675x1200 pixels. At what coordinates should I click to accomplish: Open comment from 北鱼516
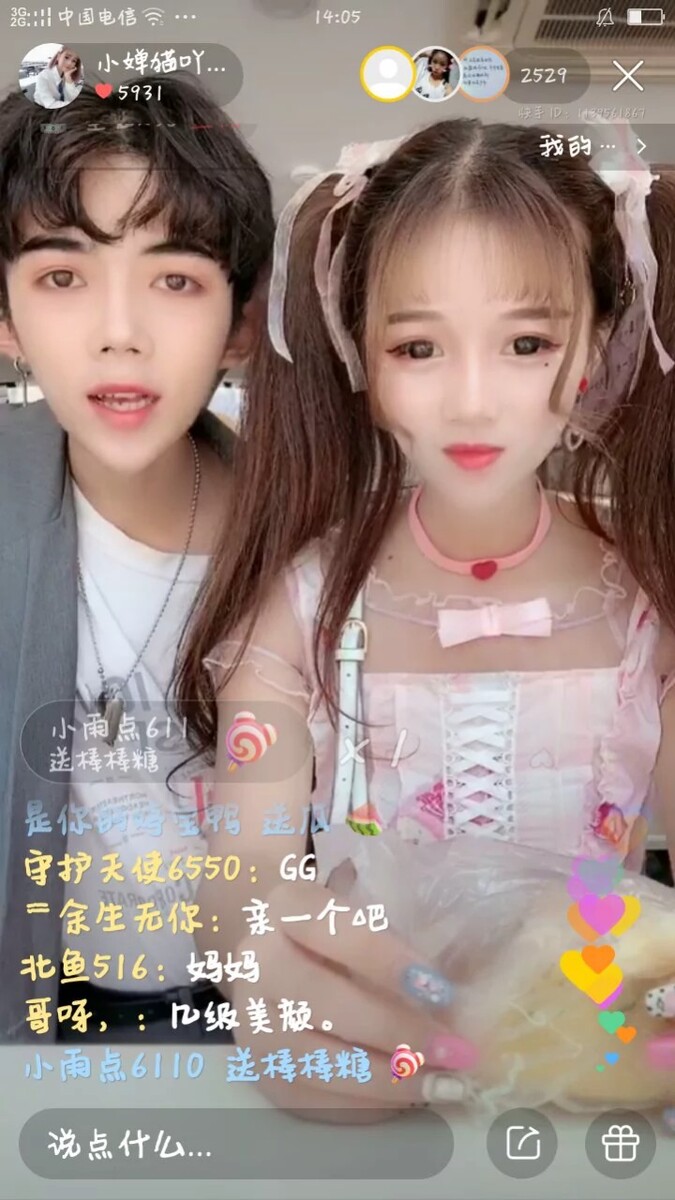point(140,967)
